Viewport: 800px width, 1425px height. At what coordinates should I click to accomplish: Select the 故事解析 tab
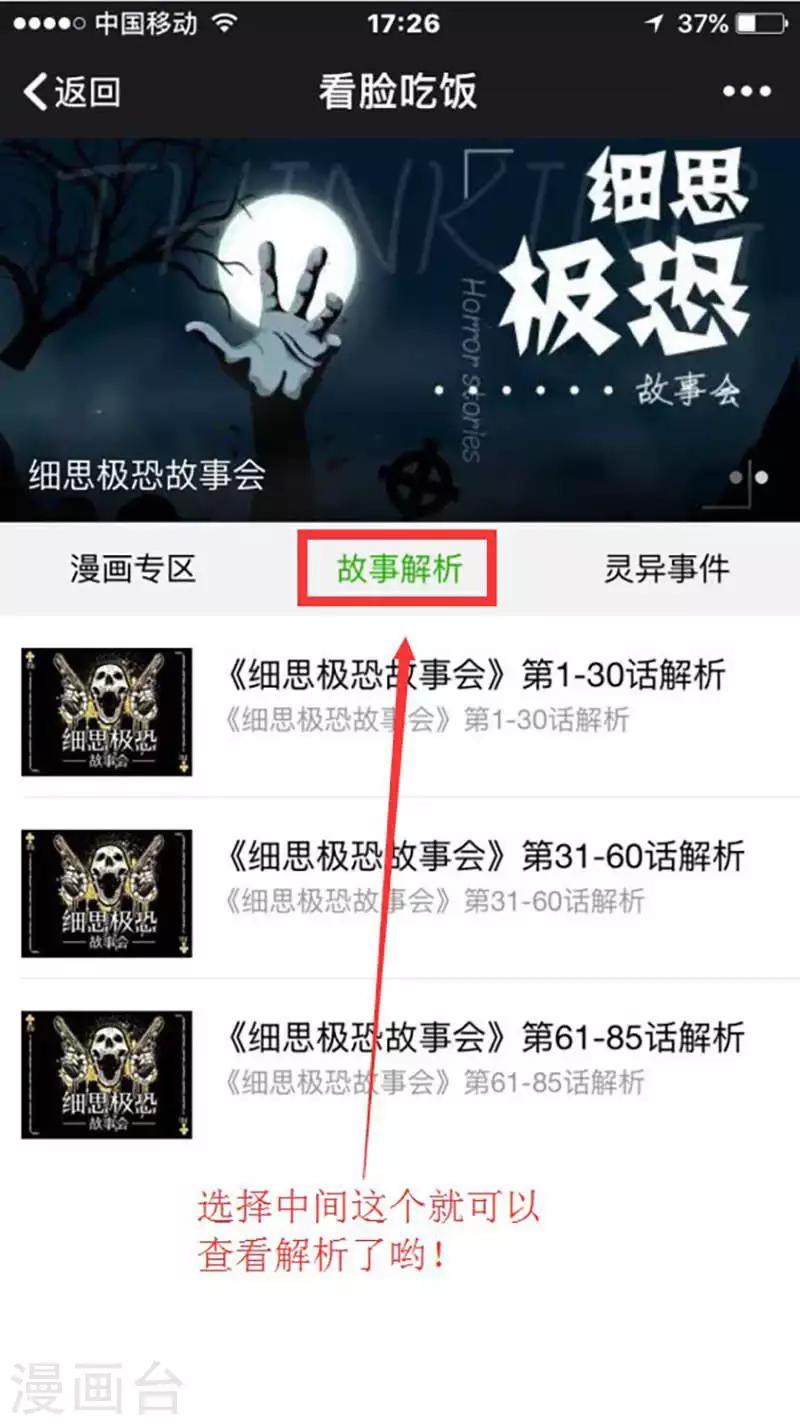399,569
